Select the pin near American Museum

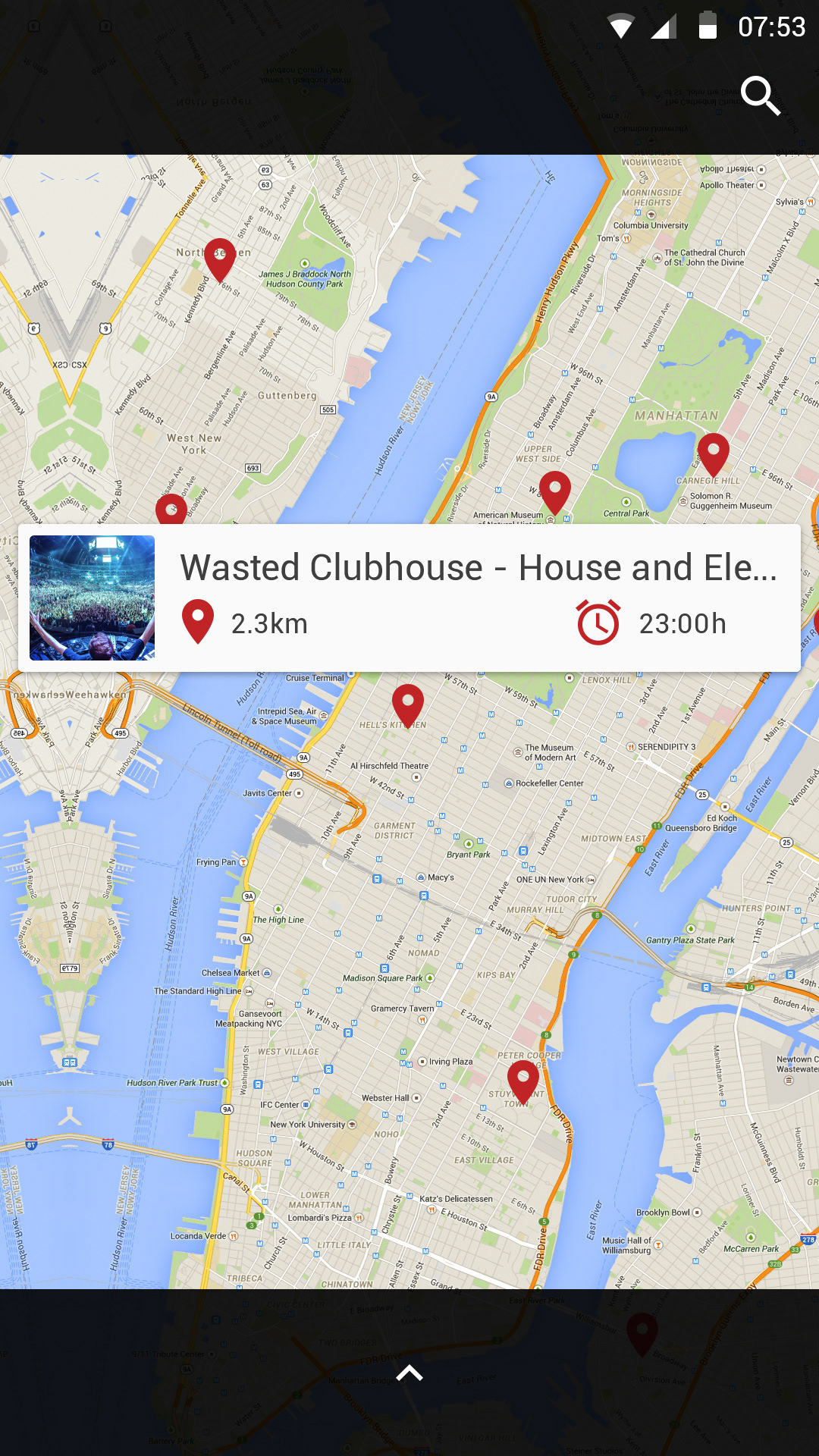tap(554, 493)
